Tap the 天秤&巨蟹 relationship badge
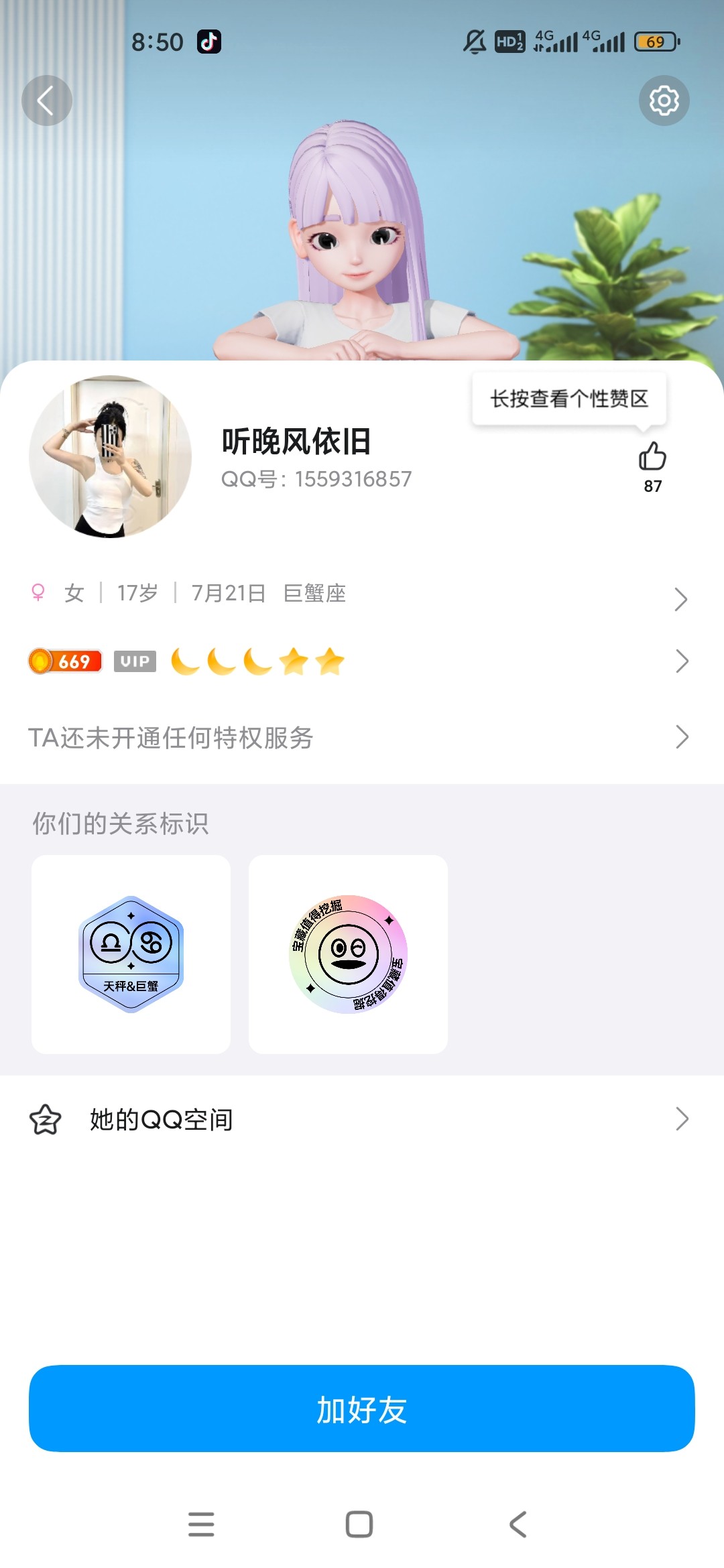 [131, 955]
